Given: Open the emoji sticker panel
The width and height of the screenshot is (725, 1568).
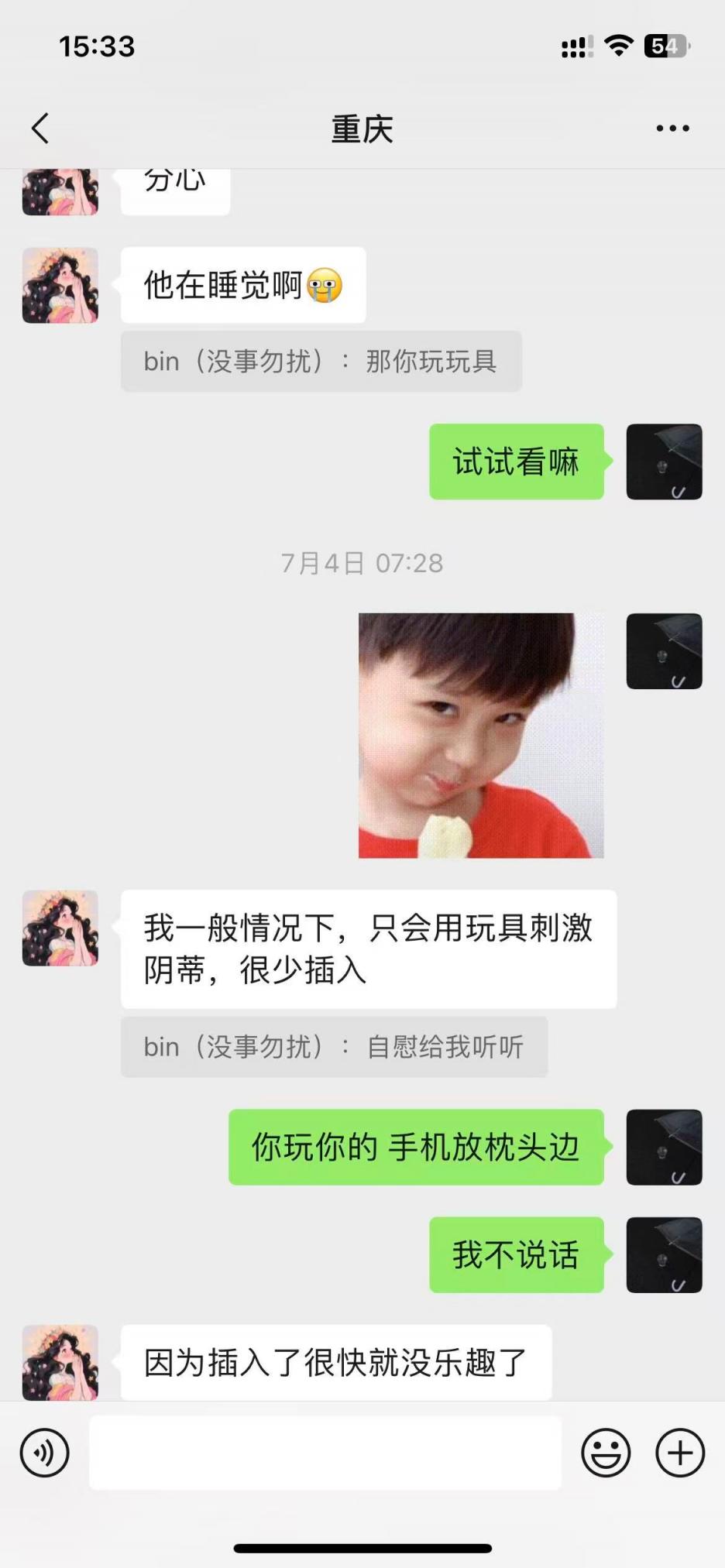Looking at the screenshot, I should click(x=606, y=1453).
